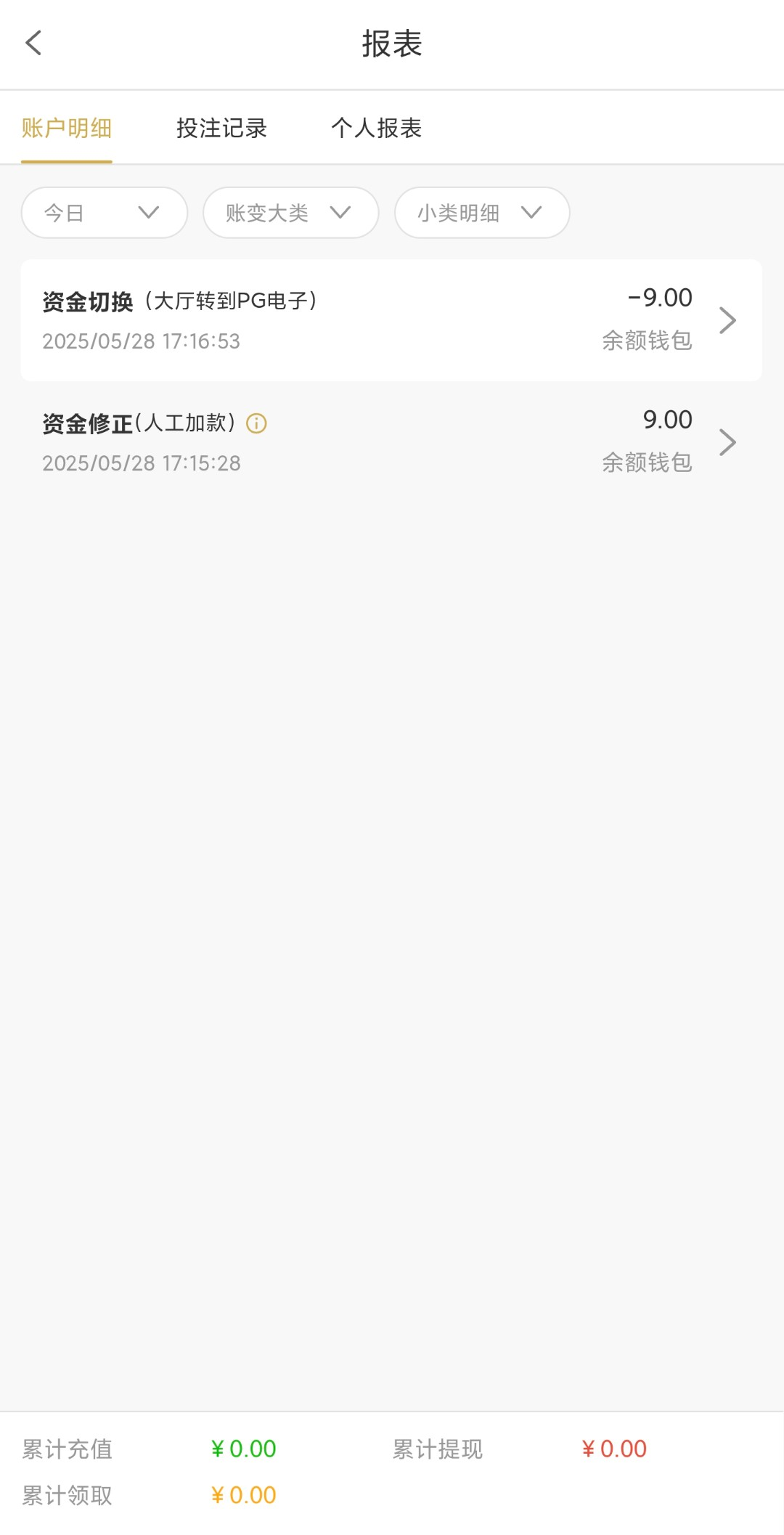784x1535 pixels.
Task: Expand the 今日 date dropdown
Action: click(105, 213)
